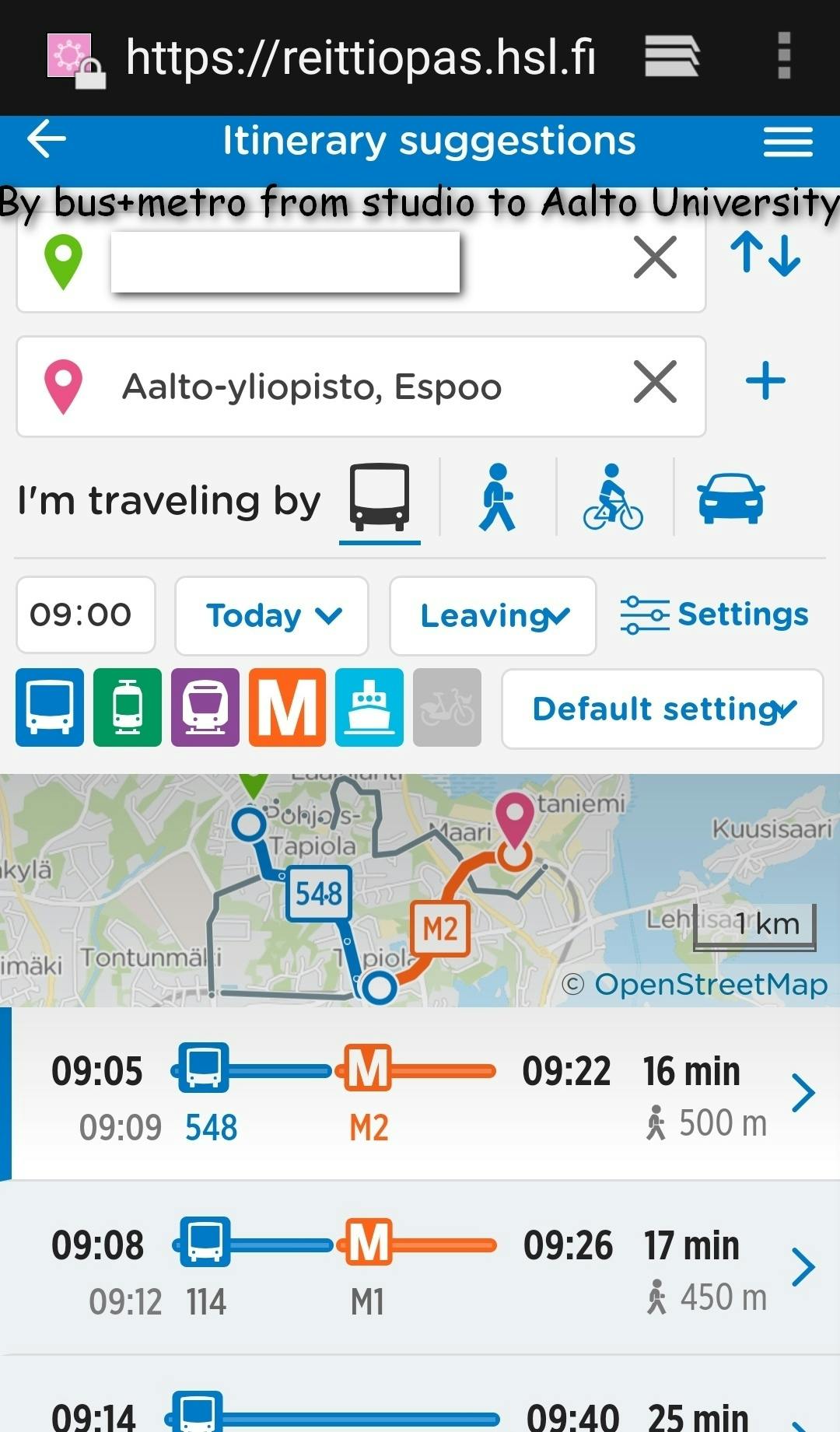The width and height of the screenshot is (840, 1432).
Task: Open the hamburger menu
Action: pos(787,142)
